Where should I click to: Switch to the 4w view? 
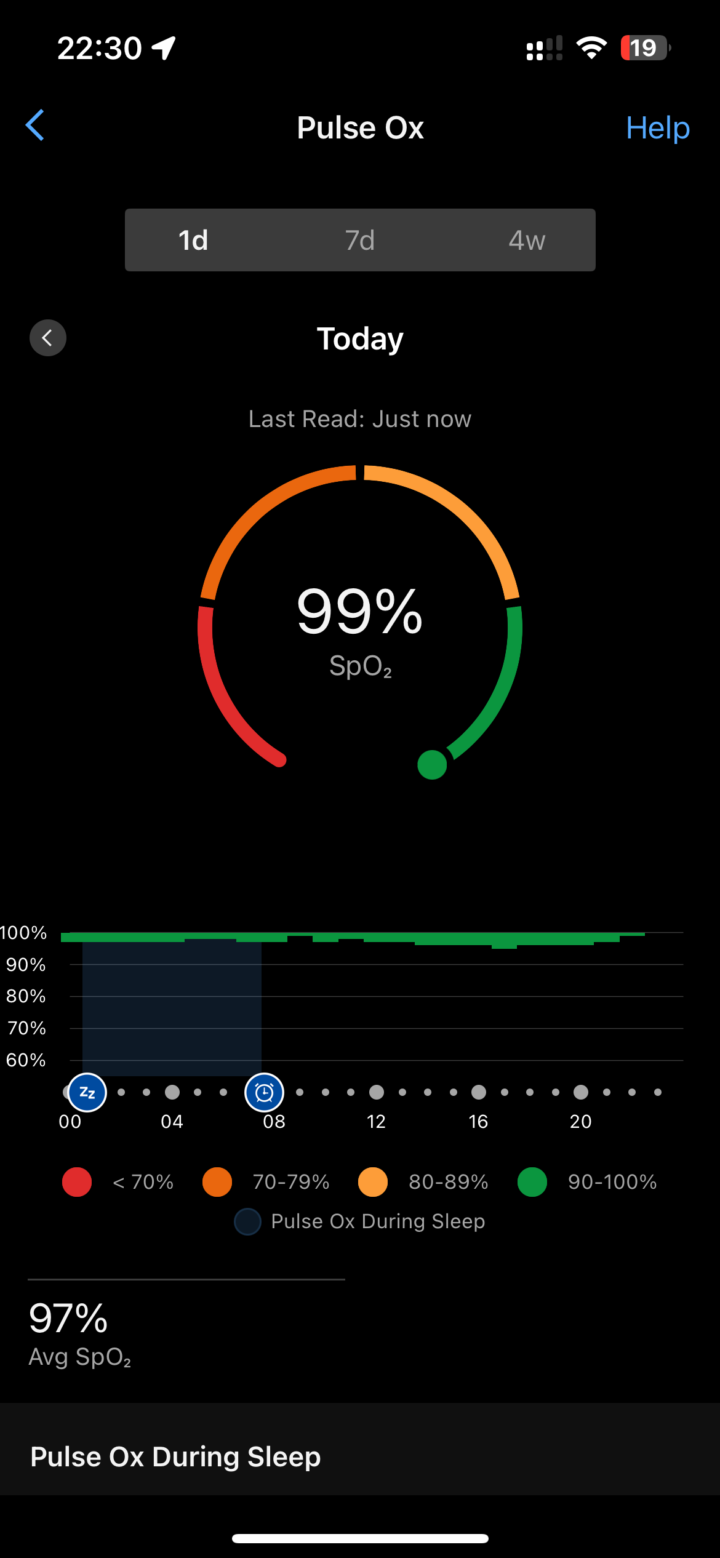coord(527,240)
